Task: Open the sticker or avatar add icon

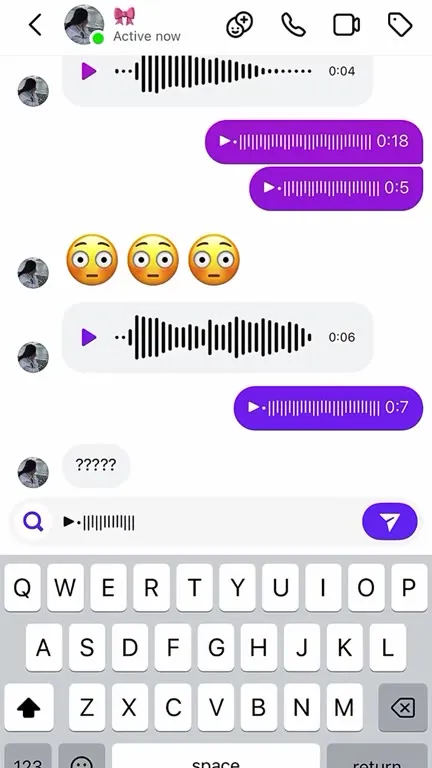Action: 239,24
